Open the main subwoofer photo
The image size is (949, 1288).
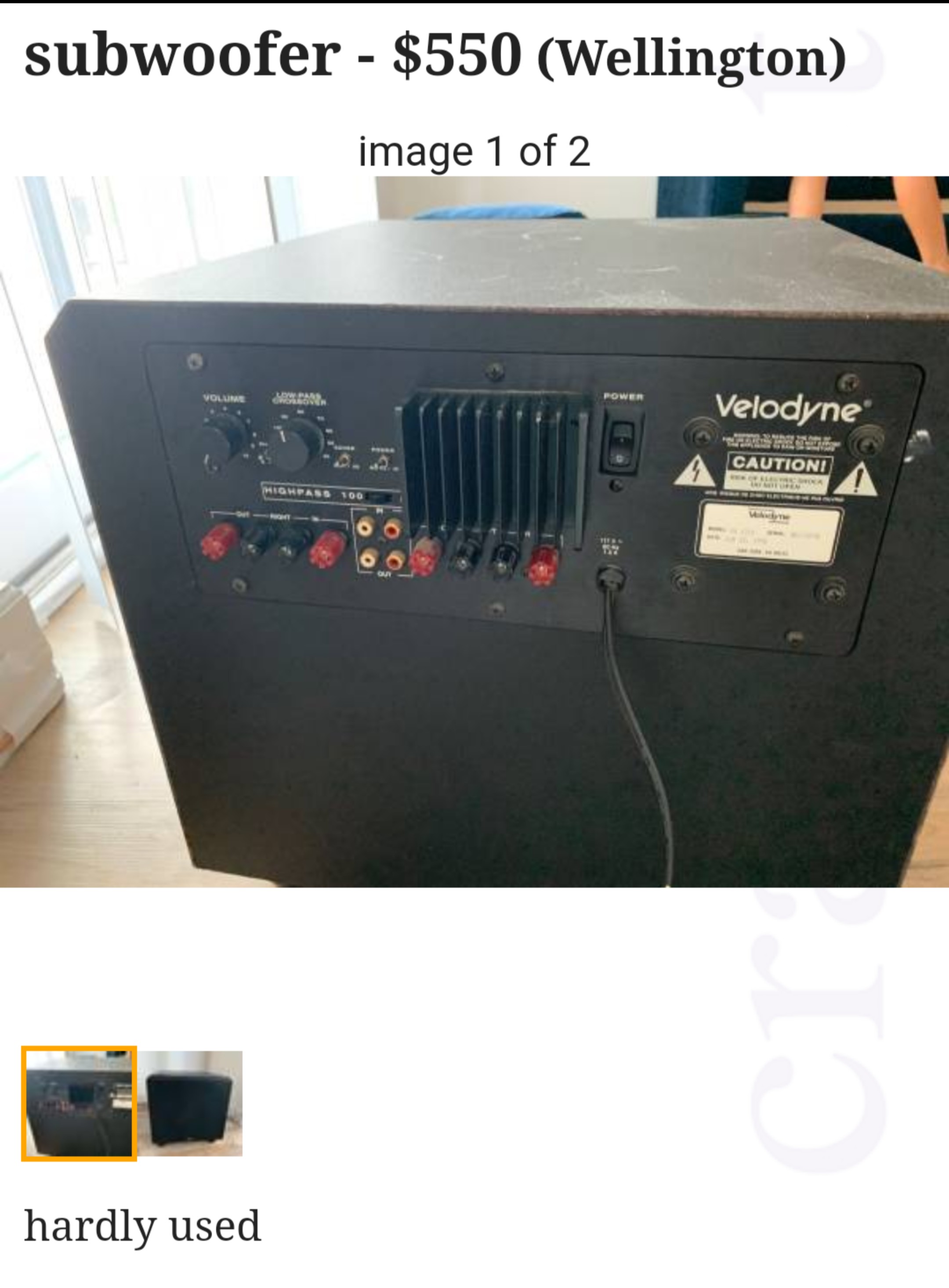[474, 532]
